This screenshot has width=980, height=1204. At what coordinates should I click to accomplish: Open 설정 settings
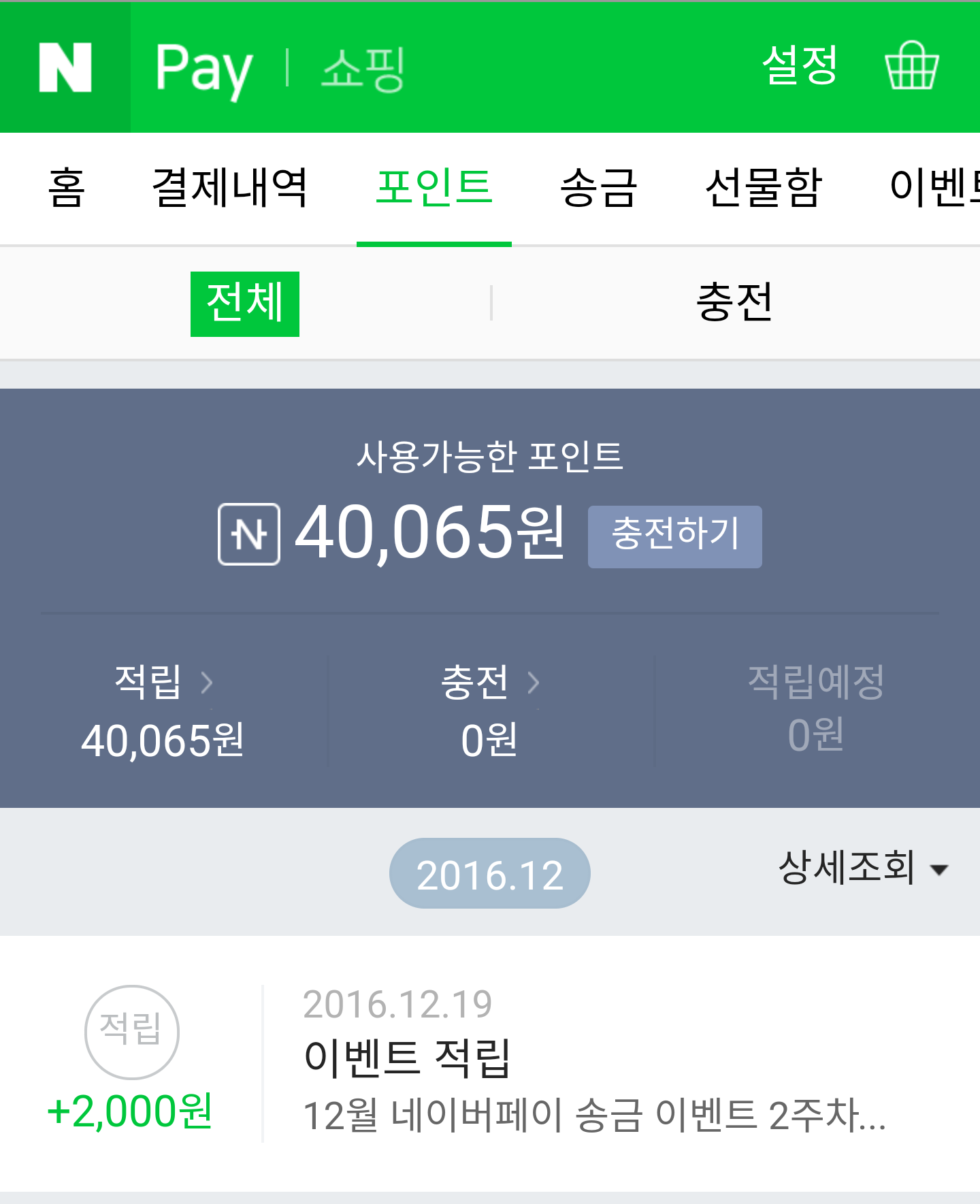[x=800, y=66]
